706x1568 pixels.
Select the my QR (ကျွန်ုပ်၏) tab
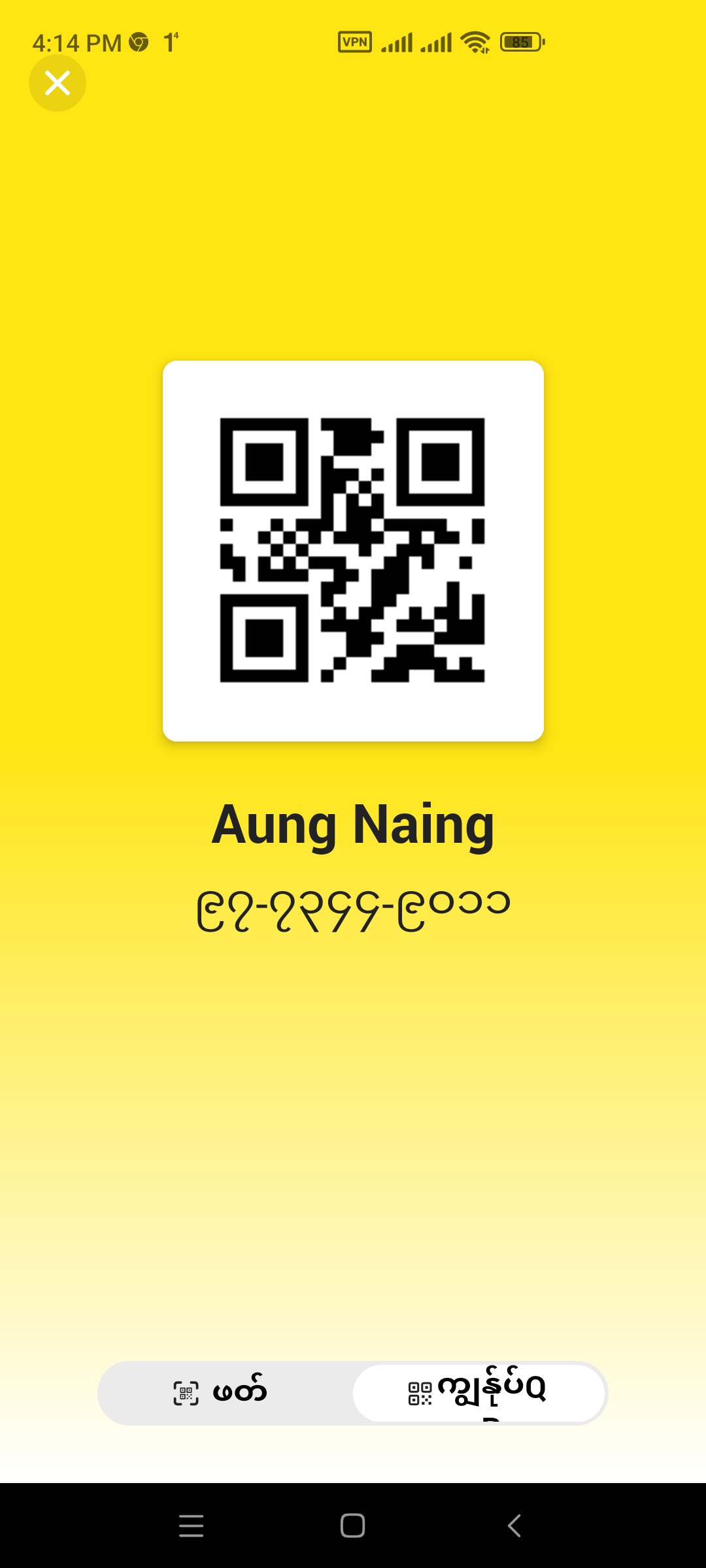coord(479,1393)
